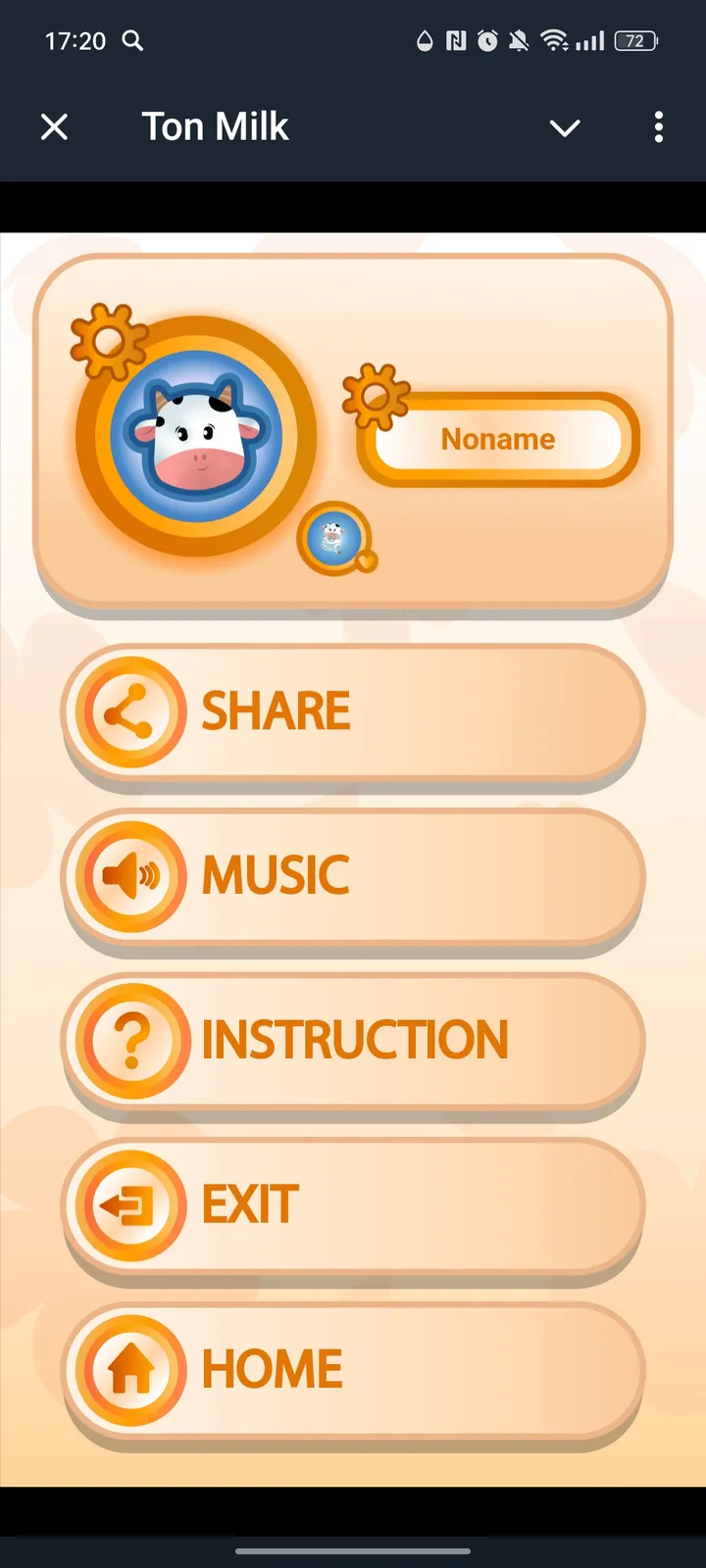This screenshot has width=706, height=1568.
Task: Go to HOME screen
Action: coord(353,1370)
